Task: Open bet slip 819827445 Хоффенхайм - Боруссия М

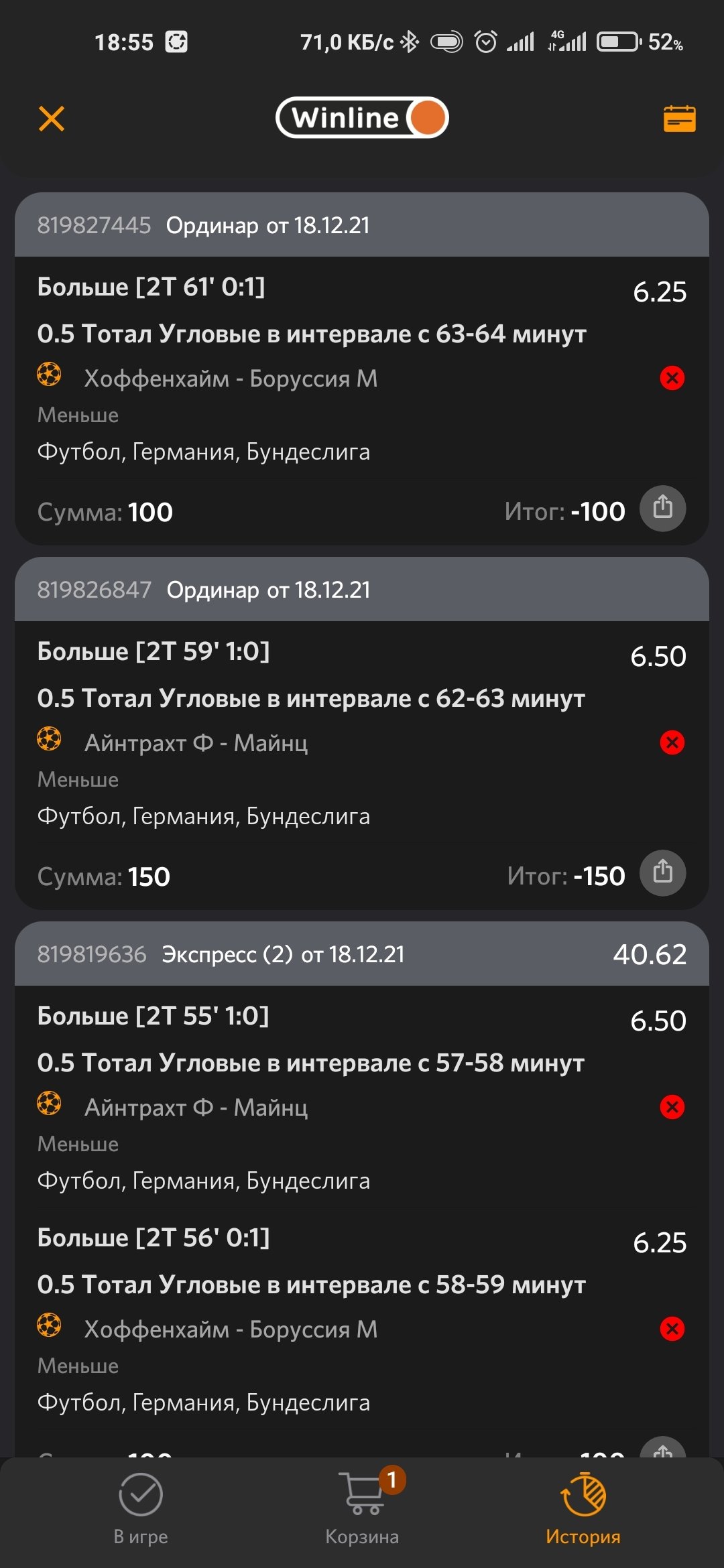Action: (231, 379)
